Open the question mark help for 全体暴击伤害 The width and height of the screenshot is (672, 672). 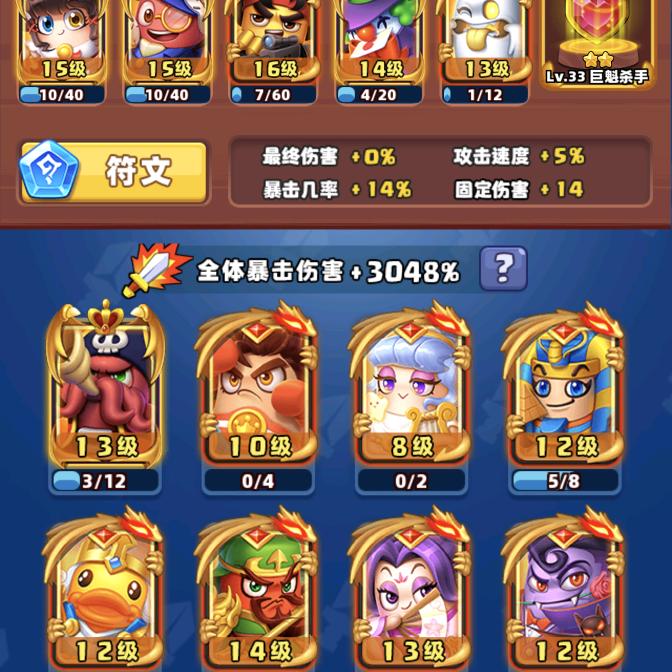(x=503, y=268)
